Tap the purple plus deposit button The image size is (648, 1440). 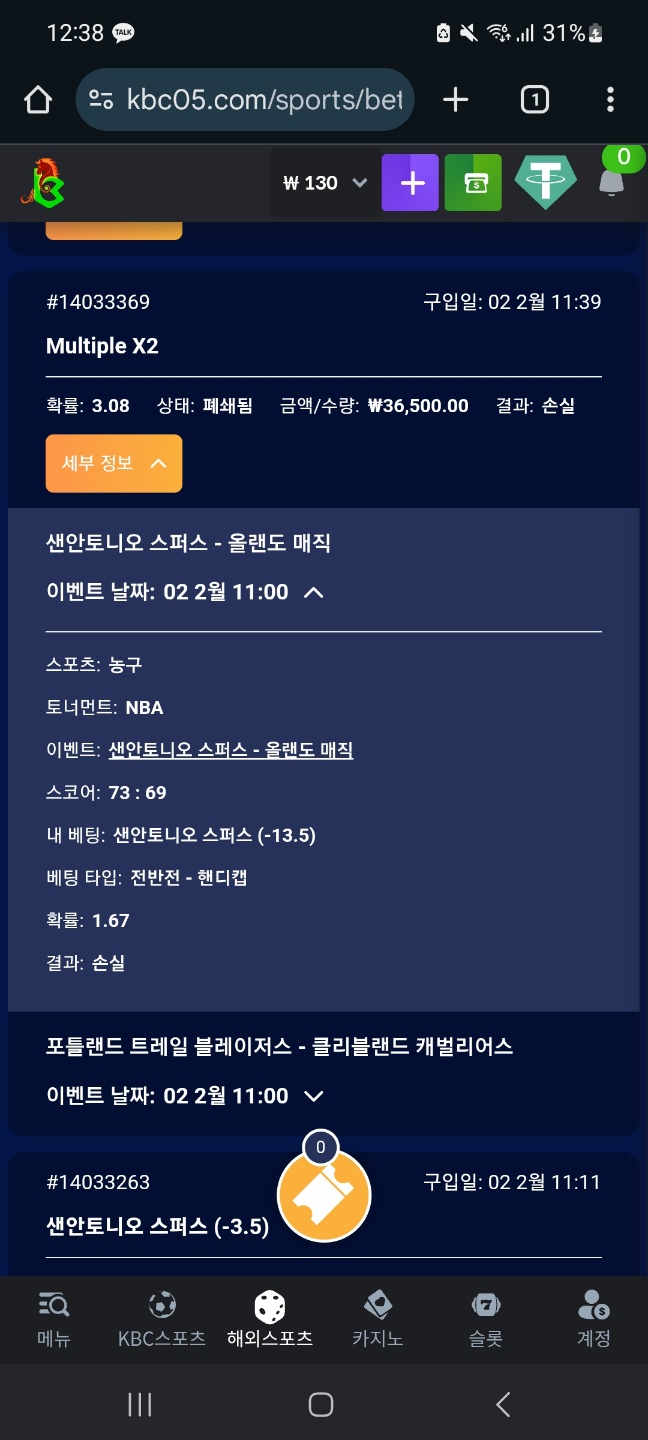[x=410, y=183]
